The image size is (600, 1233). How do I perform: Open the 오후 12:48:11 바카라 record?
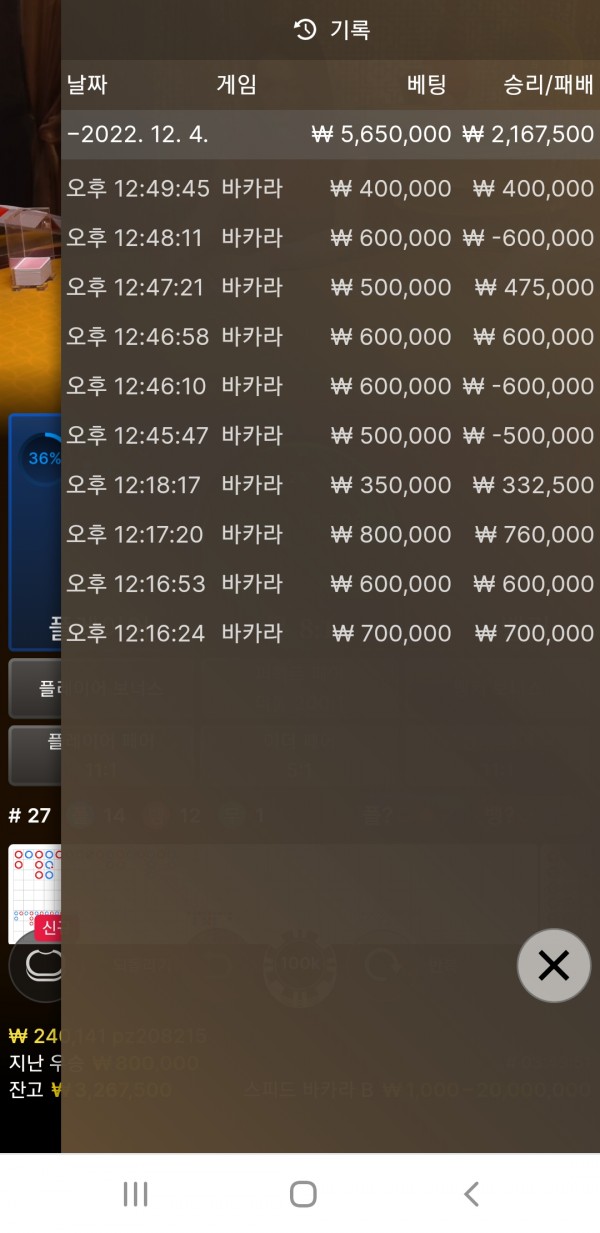click(330, 238)
